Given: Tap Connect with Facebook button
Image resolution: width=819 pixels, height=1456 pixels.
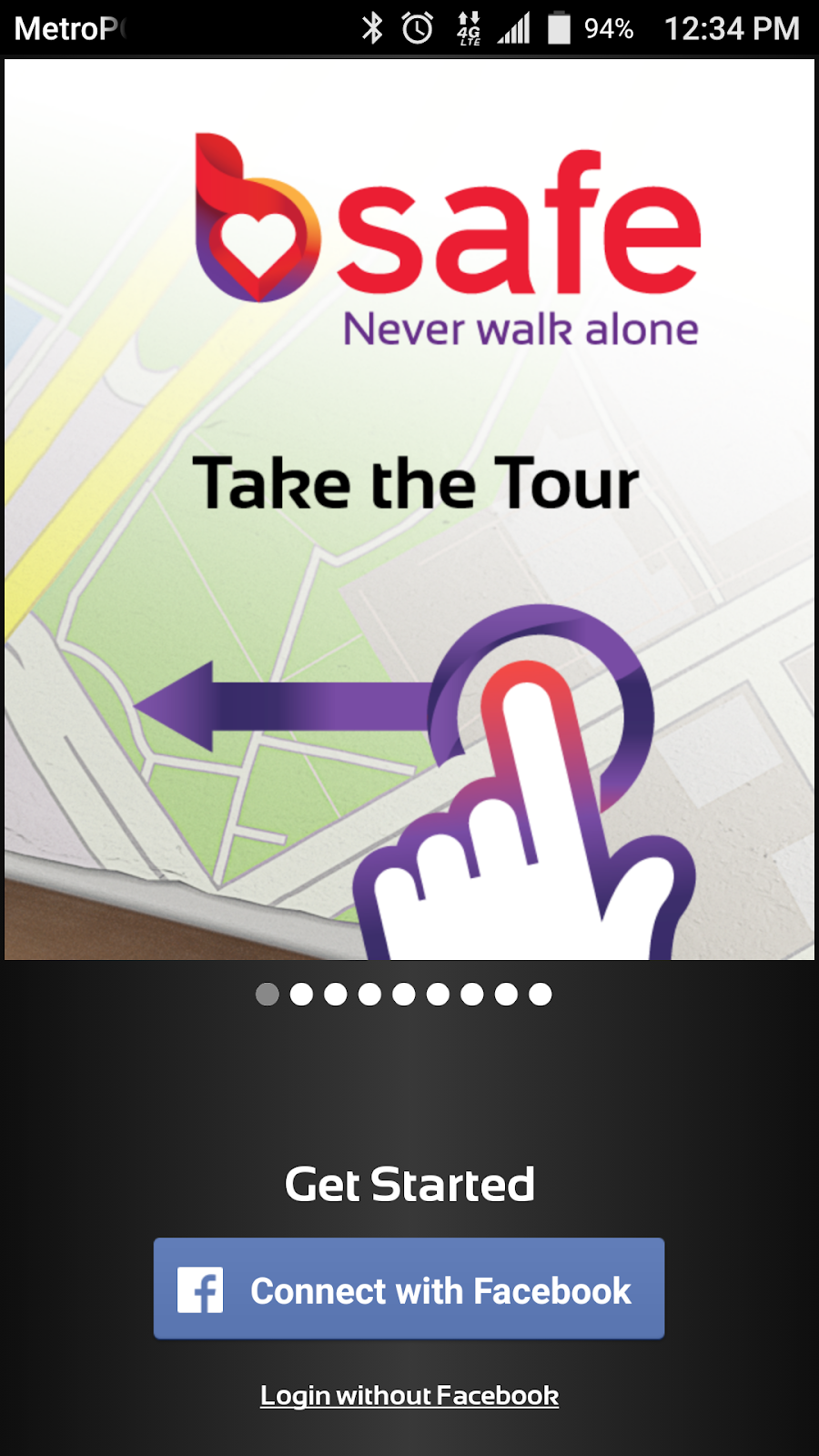Looking at the screenshot, I should 409,1289.
